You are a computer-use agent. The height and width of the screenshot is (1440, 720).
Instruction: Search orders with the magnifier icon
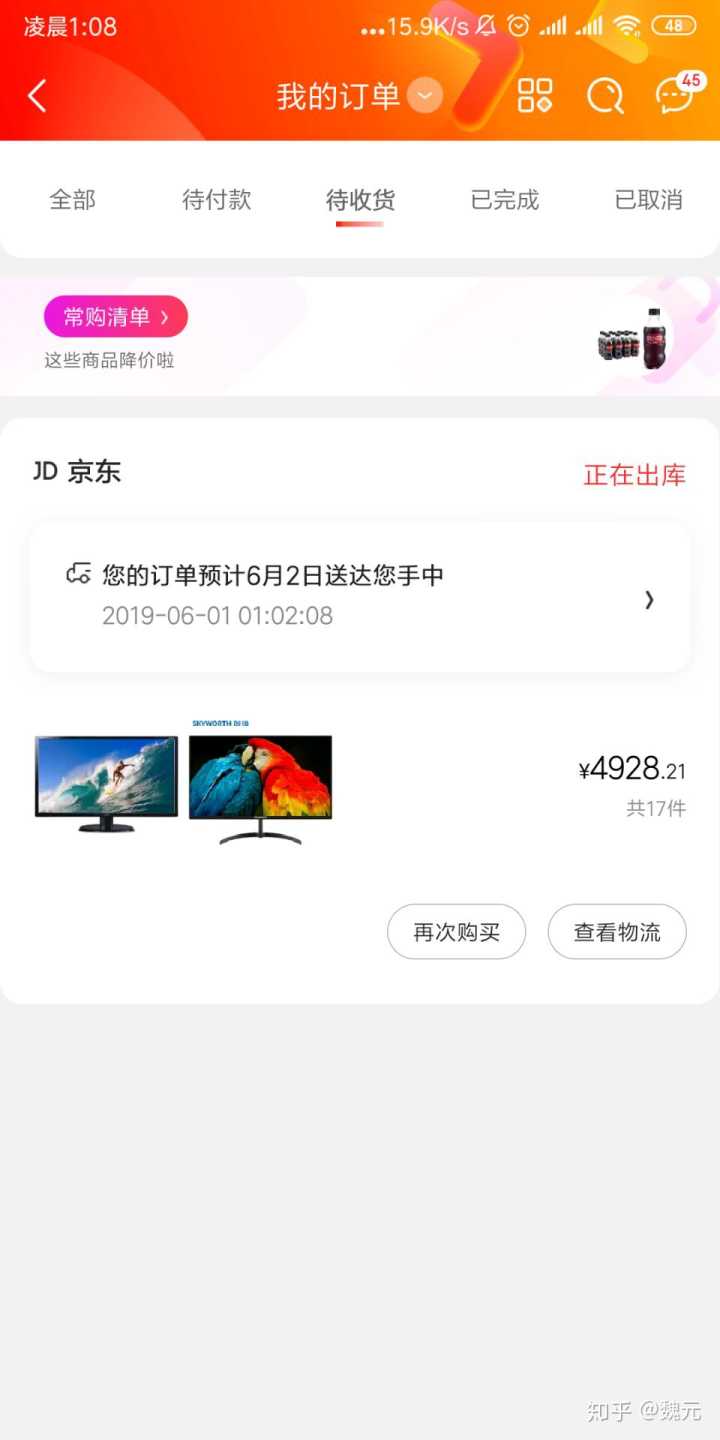(x=605, y=96)
